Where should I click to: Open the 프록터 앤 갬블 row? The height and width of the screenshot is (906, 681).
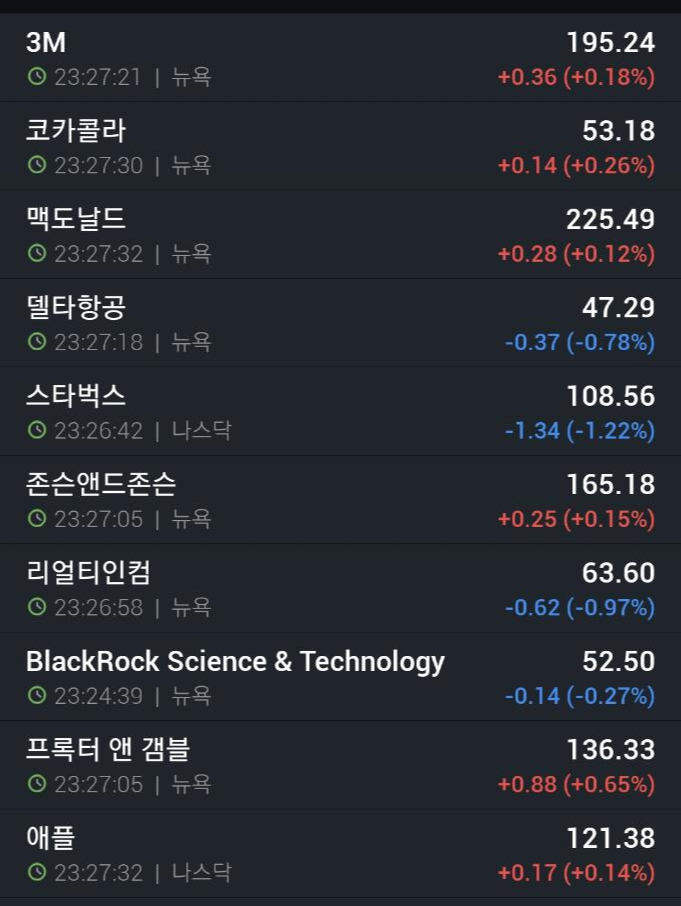point(340,765)
